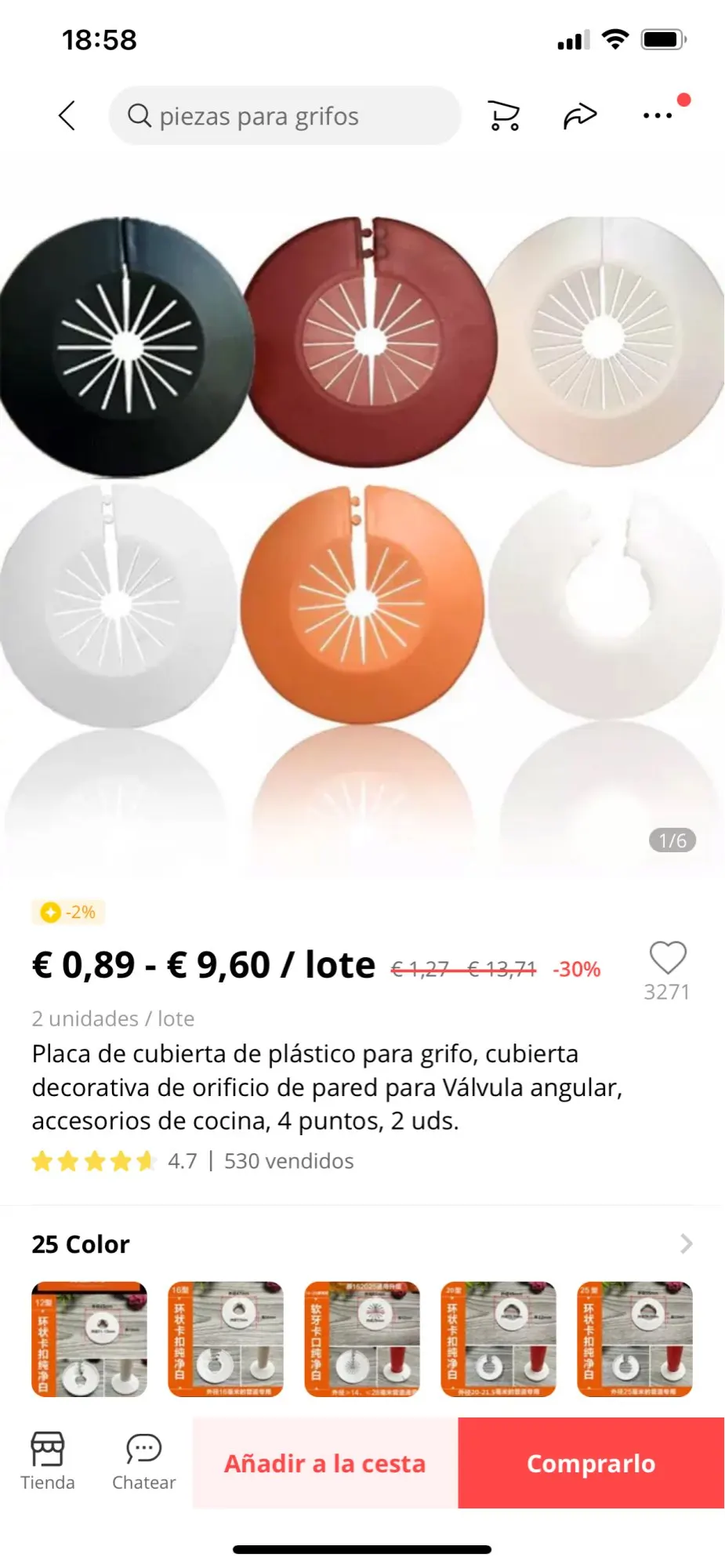The height and width of the screenshot is (1568, 725).
Task: Open the shopping cart
Action: coord(504,116)
